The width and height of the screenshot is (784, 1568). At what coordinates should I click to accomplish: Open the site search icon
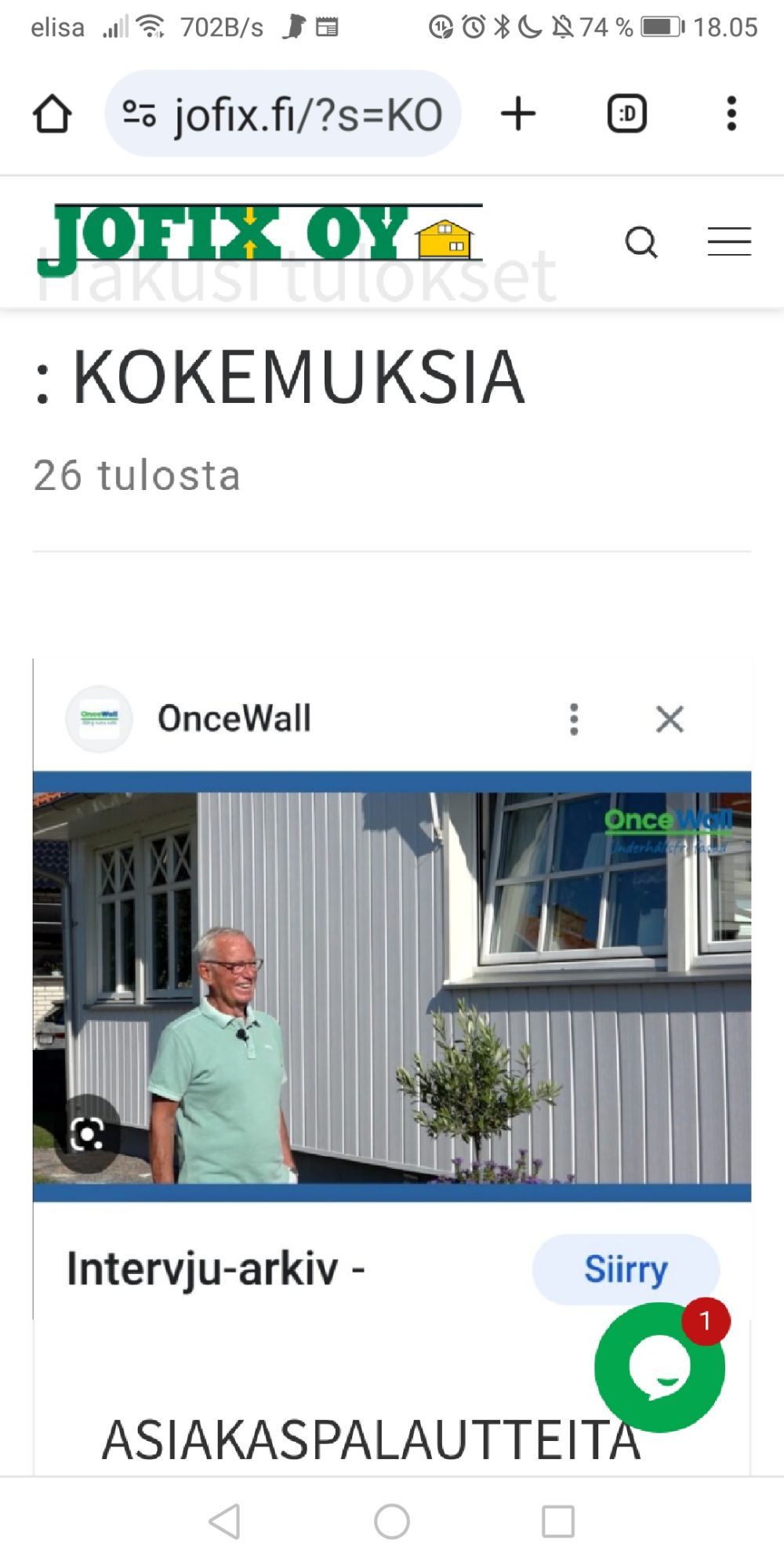click(x=641, y=242)
